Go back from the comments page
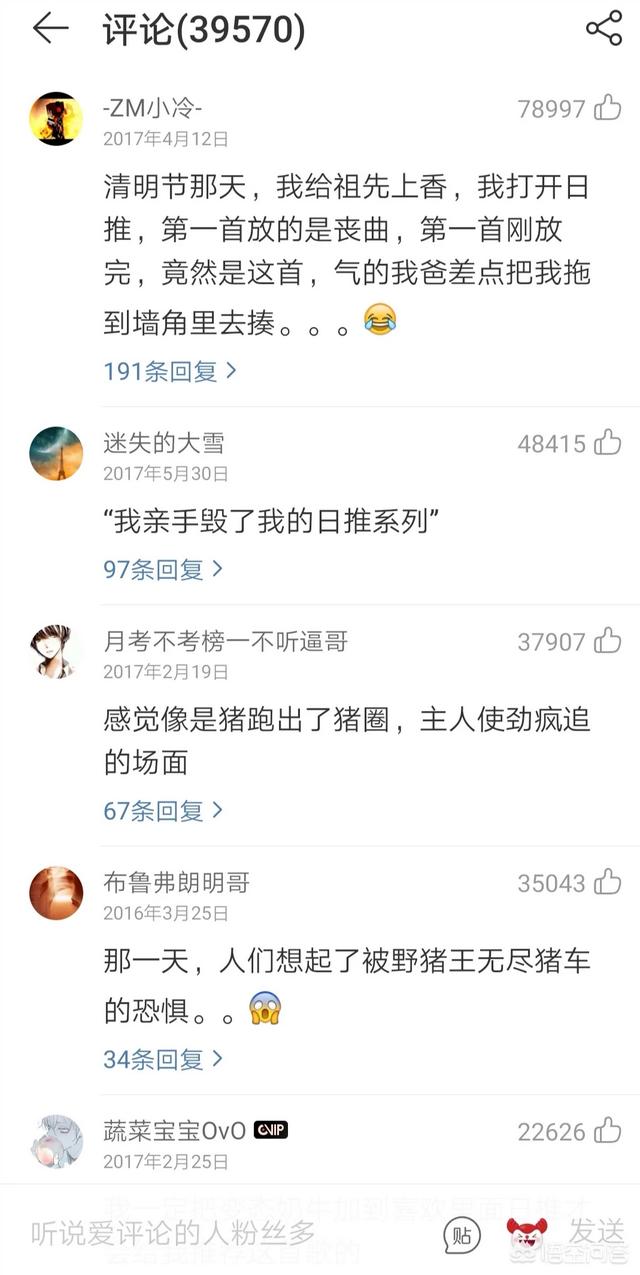Viewport: 640px width, 1275px height. click(50, 29)
